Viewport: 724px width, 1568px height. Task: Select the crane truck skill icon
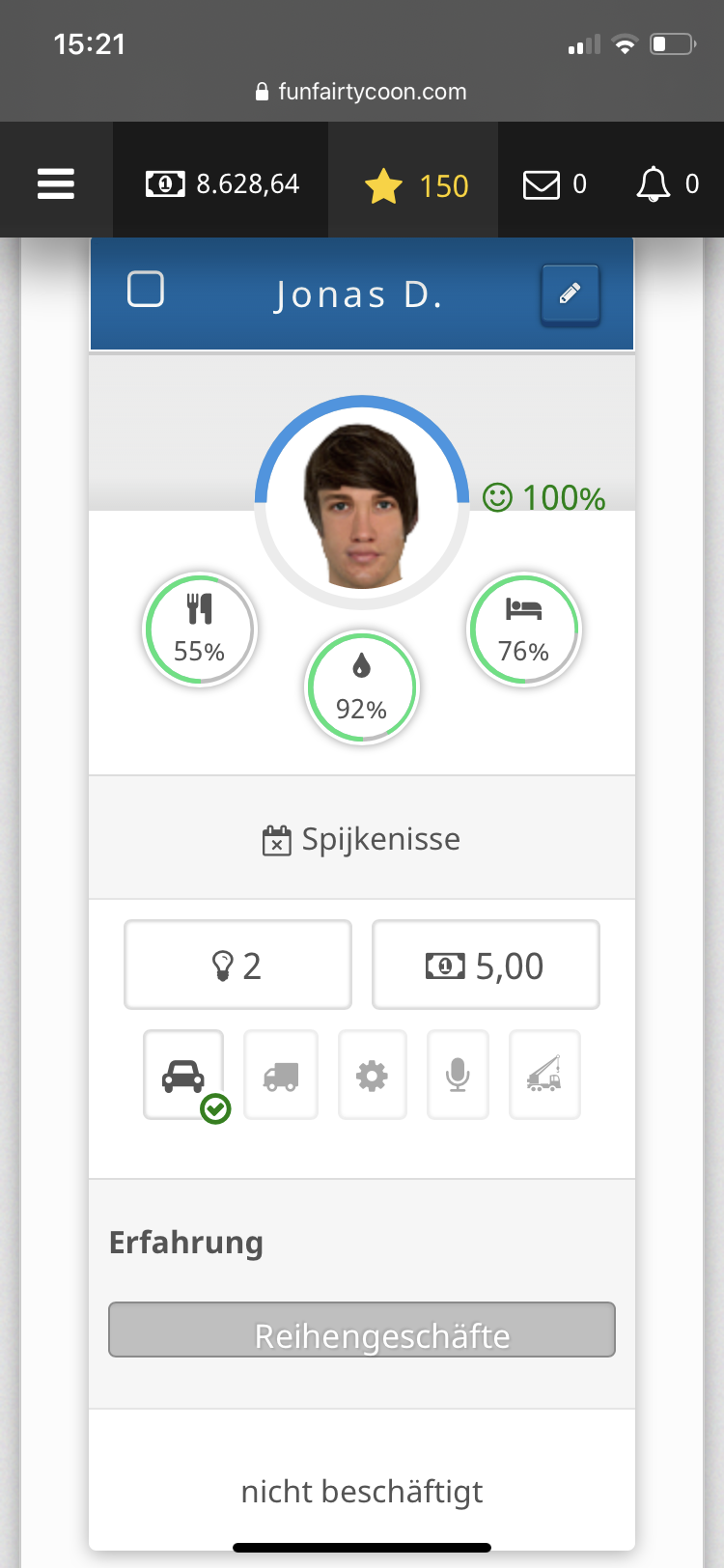pyautogui.click(x=544, y=1075)
